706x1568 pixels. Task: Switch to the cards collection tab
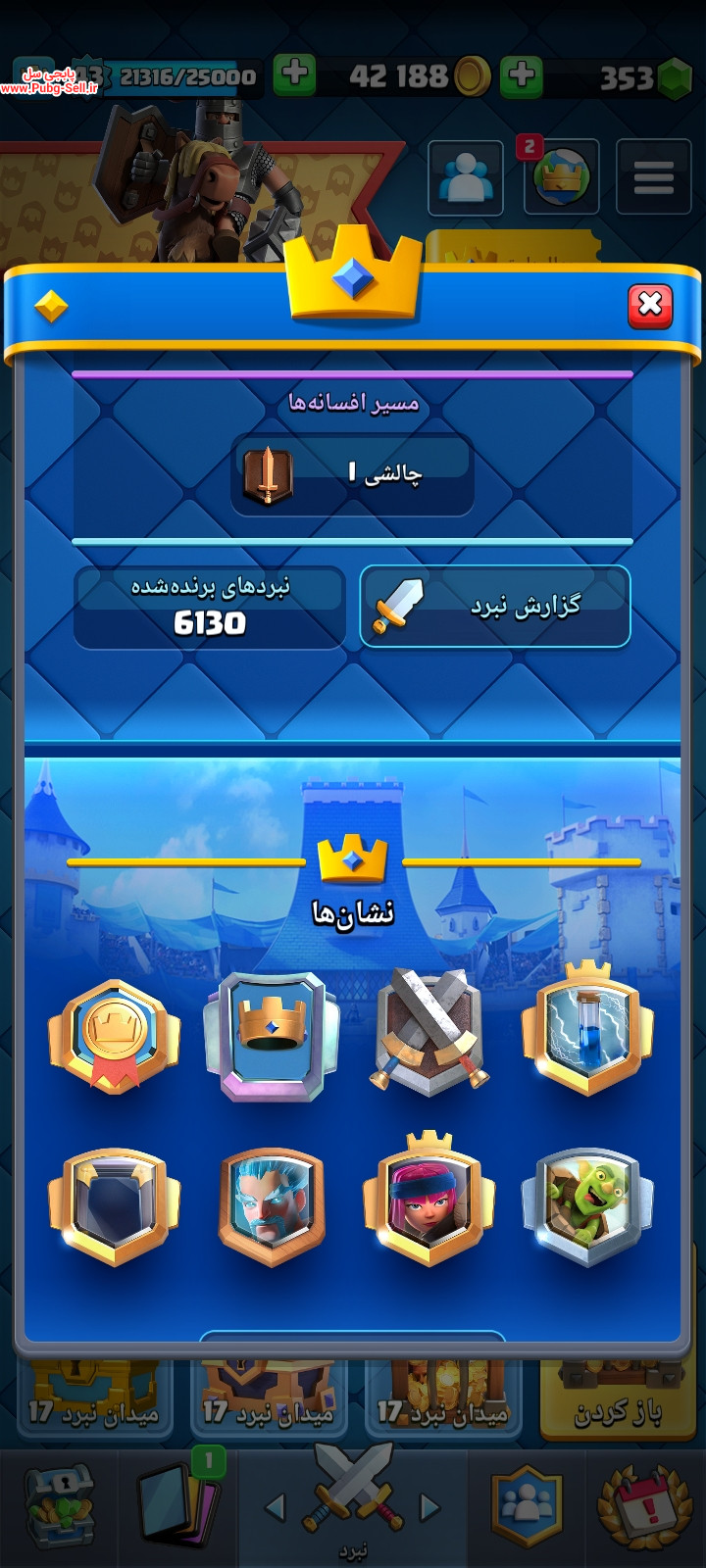pos(178,1506)
